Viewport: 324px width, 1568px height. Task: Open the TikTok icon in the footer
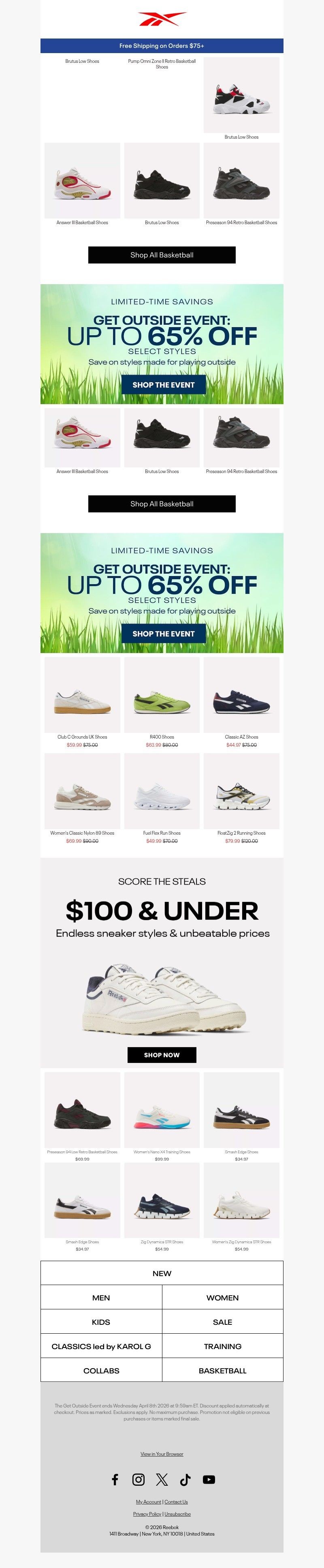[185, 1480]
